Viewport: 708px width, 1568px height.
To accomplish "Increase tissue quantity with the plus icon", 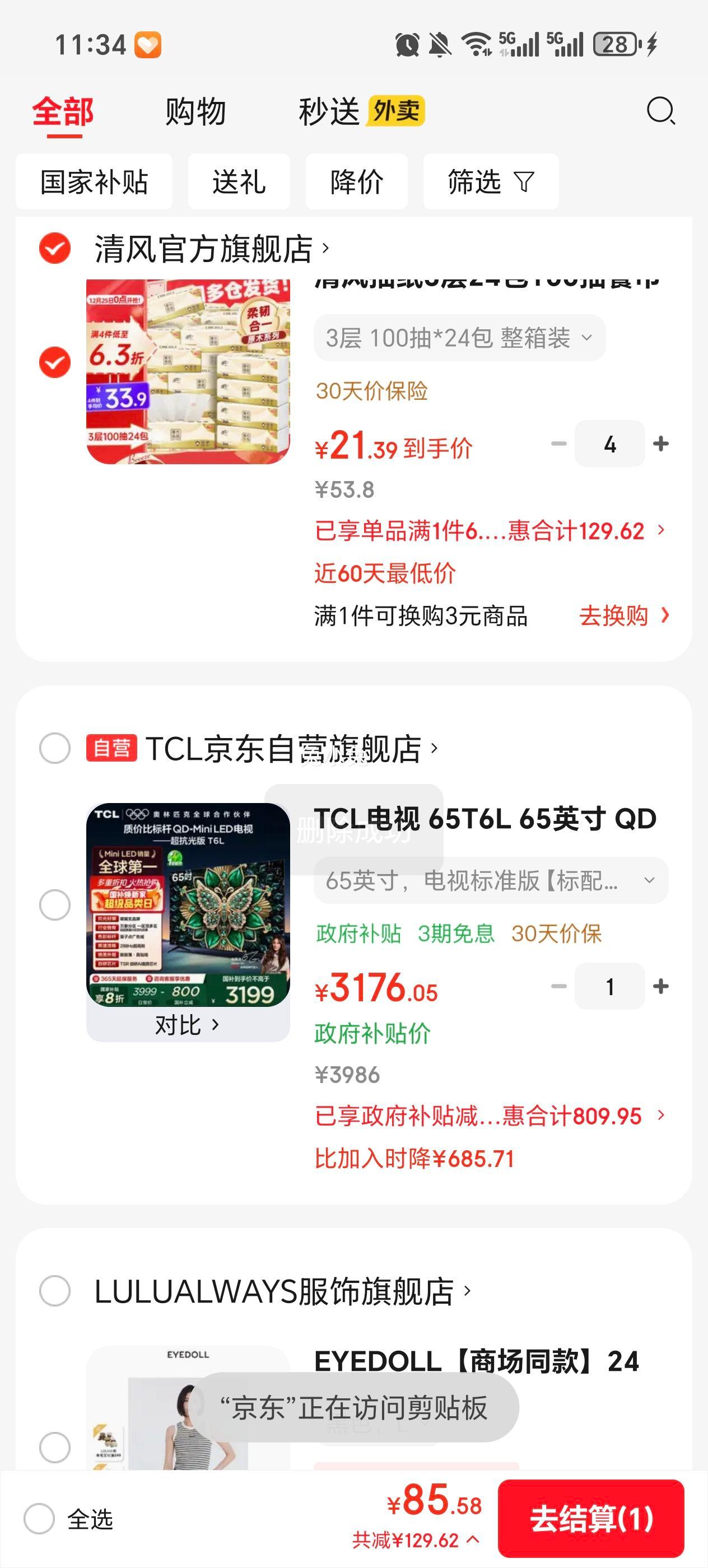I will pyautogui.click(x=662, y=444).
